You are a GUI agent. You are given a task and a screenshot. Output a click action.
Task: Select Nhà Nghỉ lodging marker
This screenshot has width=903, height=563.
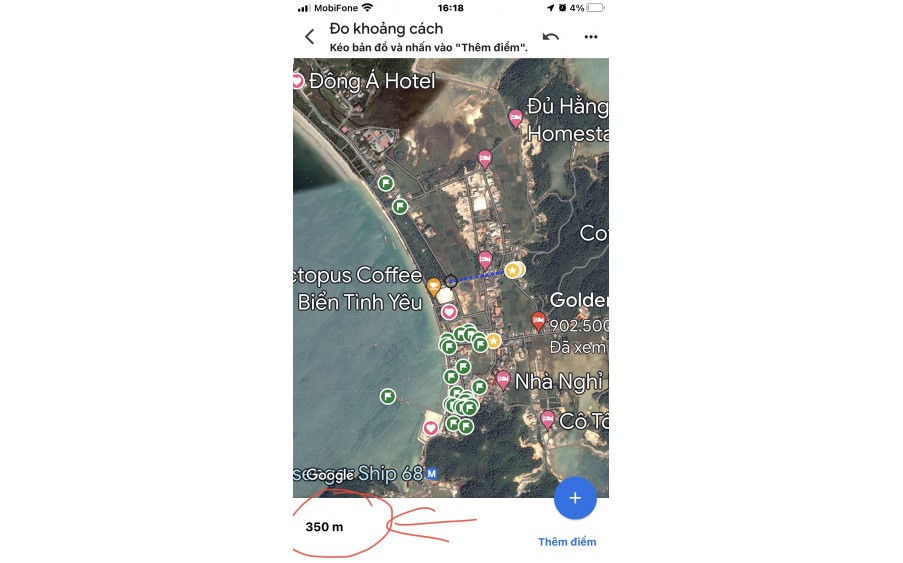pos(503,379)
